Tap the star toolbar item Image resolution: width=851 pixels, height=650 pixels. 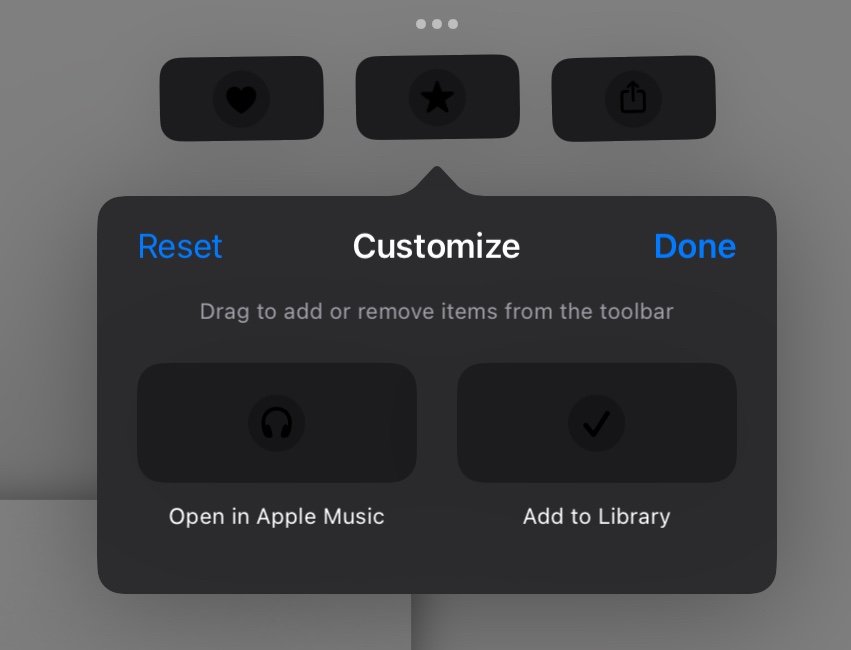[x=437, y=98]
